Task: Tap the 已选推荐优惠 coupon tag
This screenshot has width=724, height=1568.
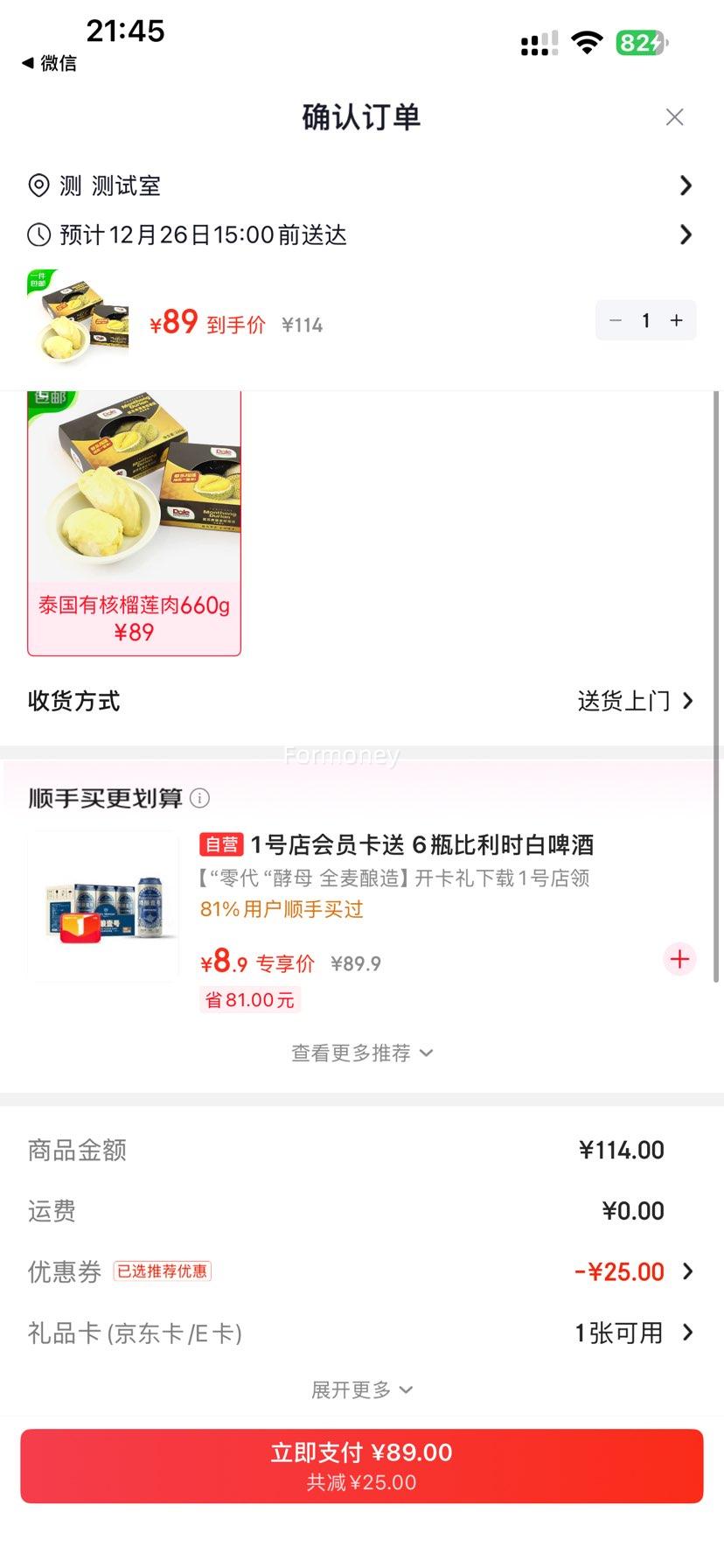Action: (163, 1270)
